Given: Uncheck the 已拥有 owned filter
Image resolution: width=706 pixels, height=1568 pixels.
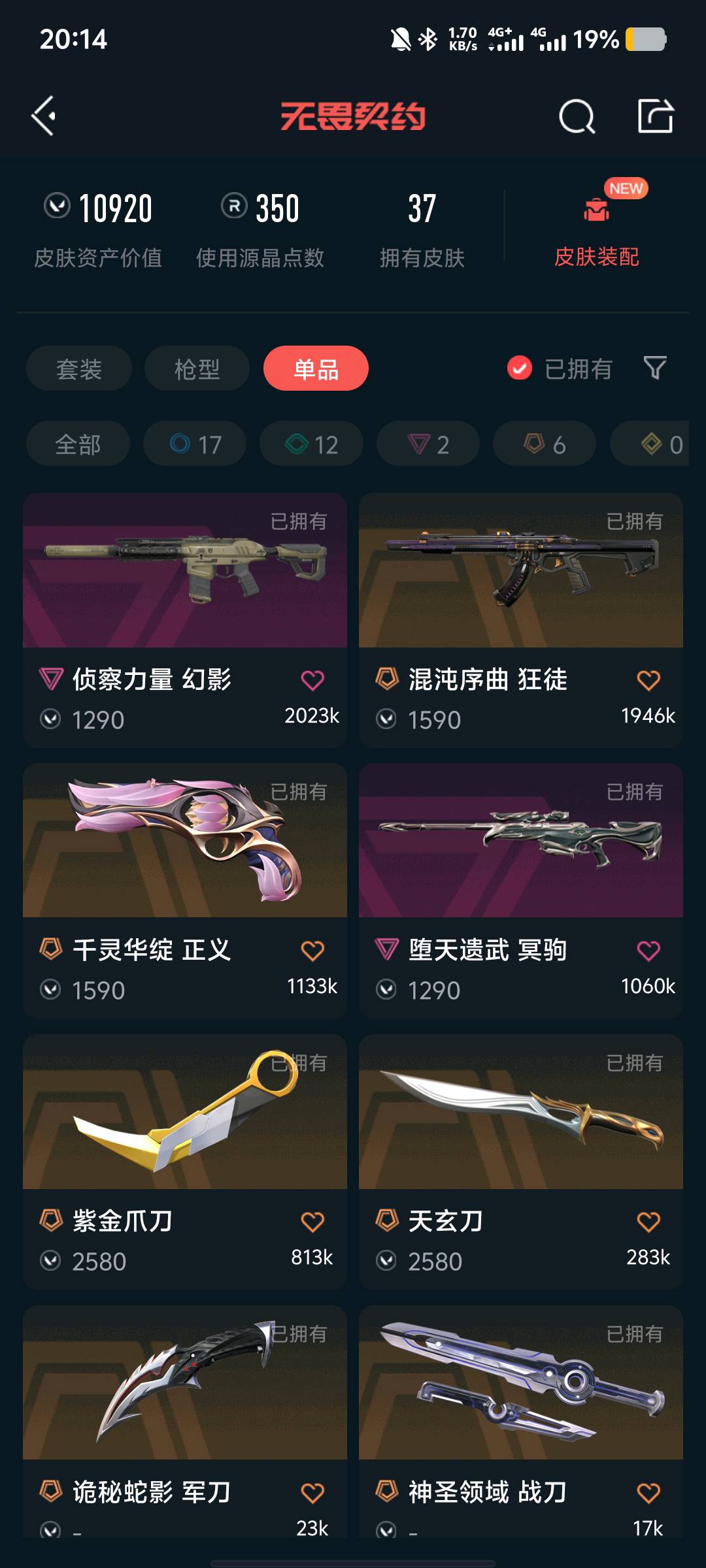Looking at the screenshot, I should [x=520, y=368].
